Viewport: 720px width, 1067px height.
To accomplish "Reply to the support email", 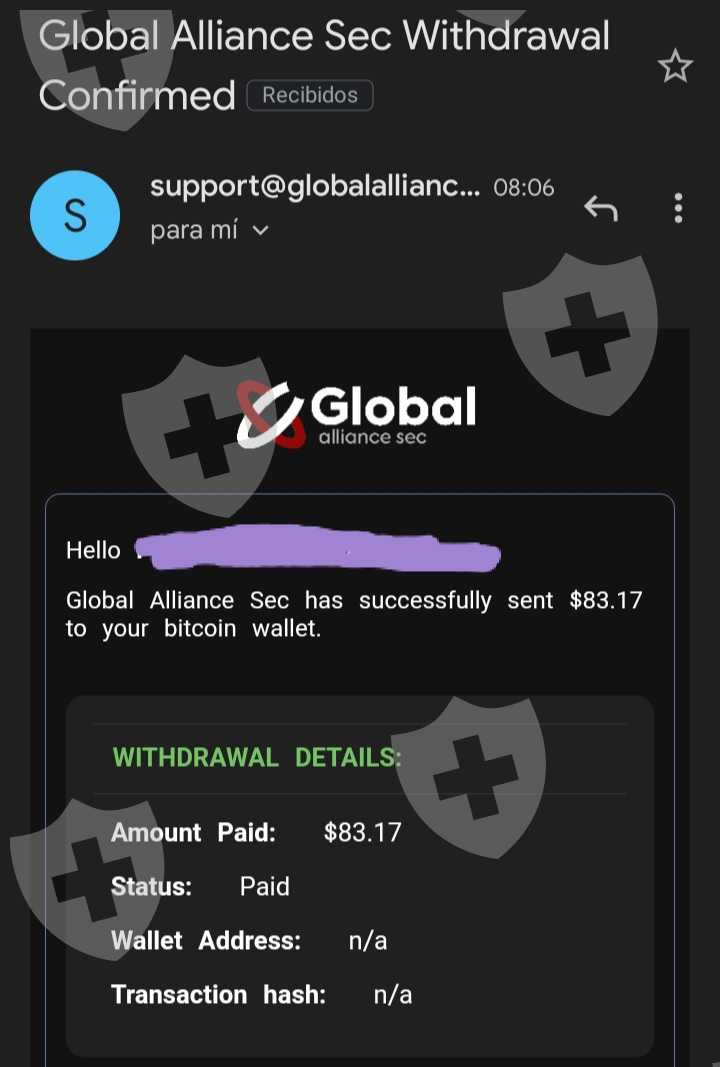I will click(x=601, y=208).
